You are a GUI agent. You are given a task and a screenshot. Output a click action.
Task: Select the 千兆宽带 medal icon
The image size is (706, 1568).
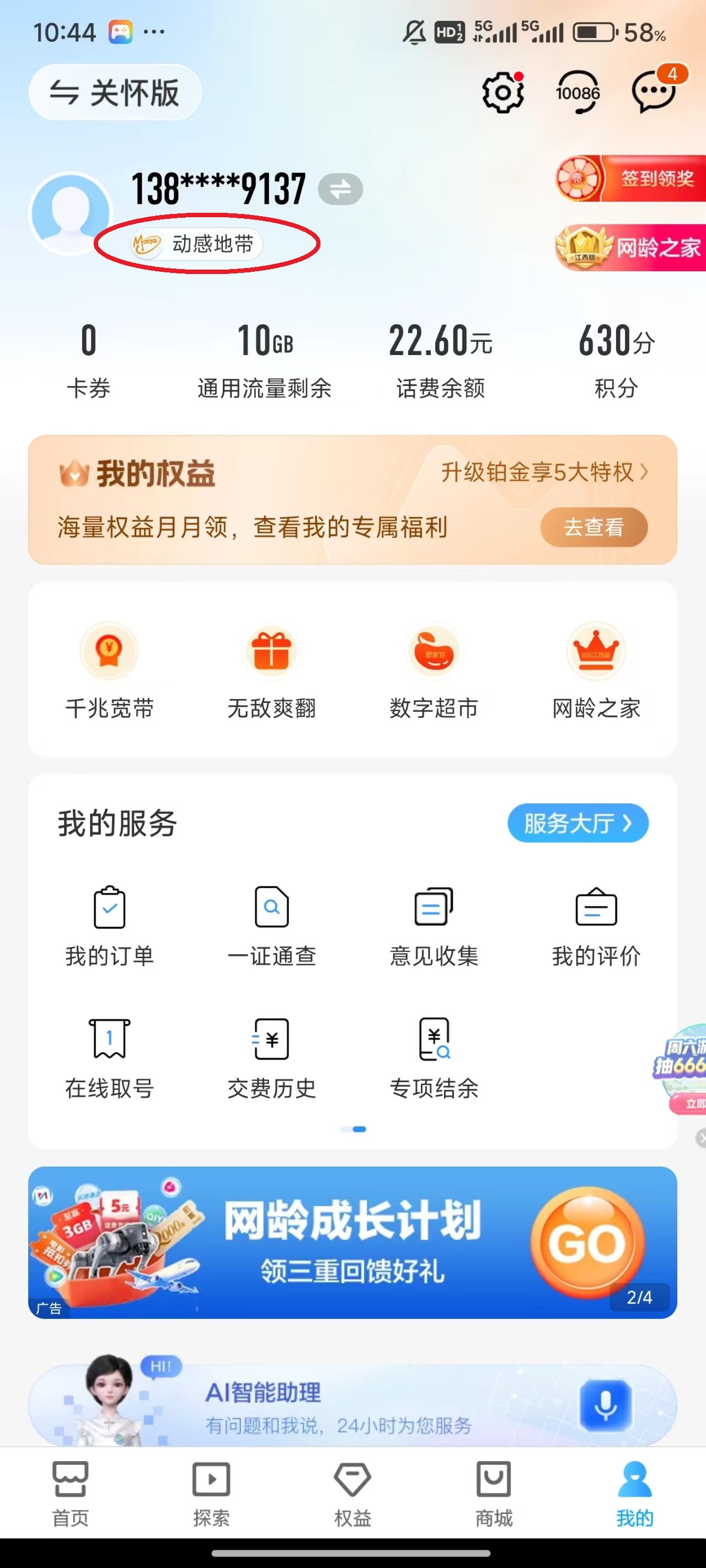click(x=110, y=651)
